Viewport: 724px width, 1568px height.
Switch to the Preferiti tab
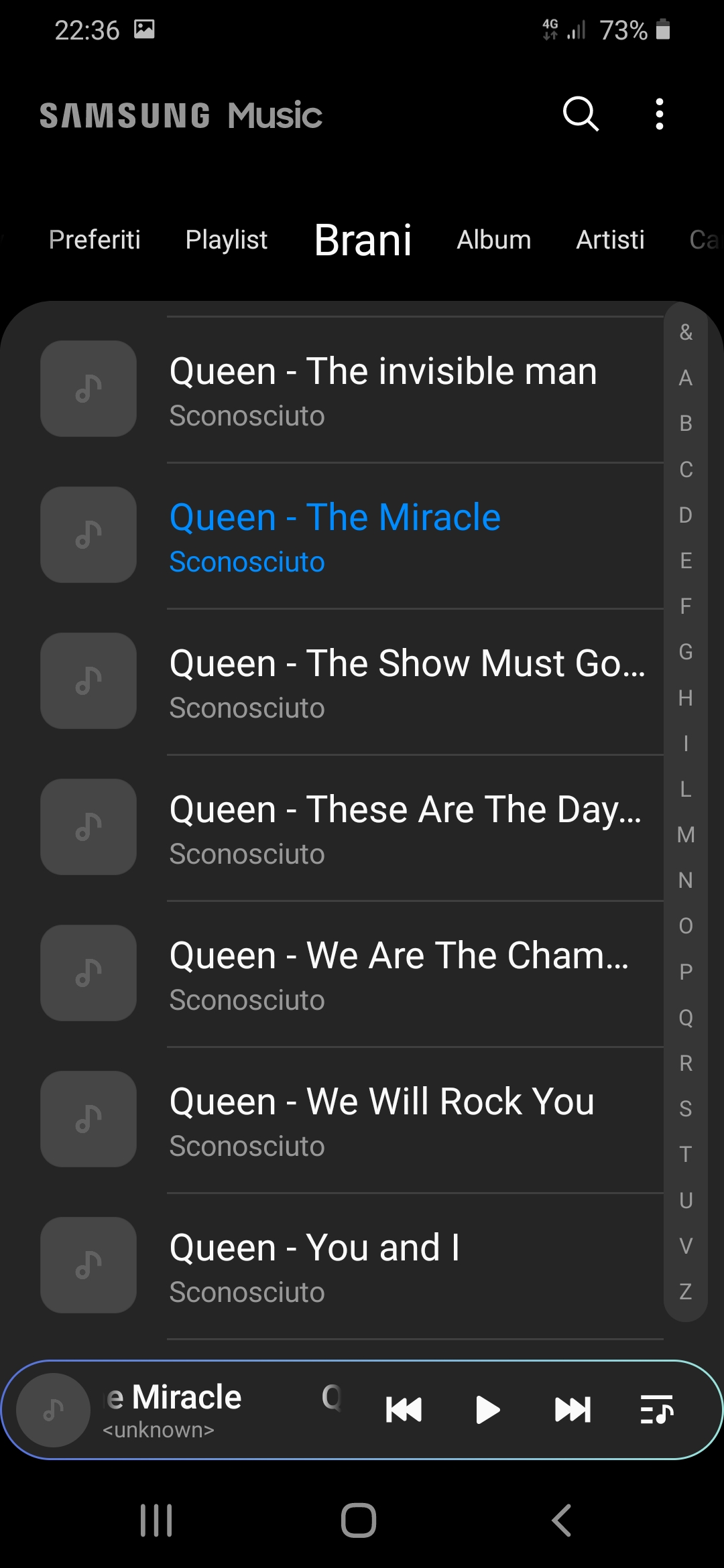95,240
